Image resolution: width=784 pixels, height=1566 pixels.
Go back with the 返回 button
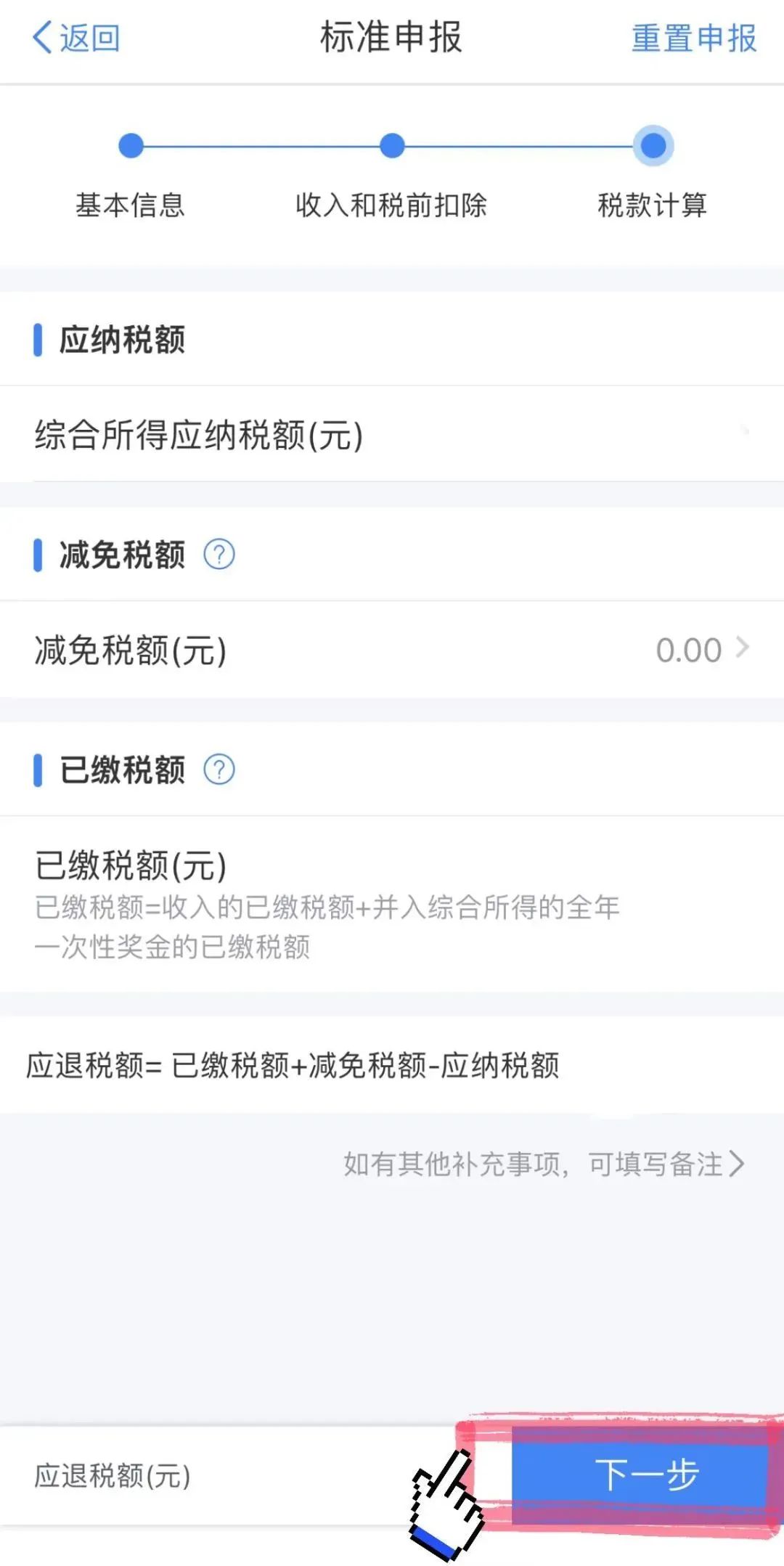[76, 38]
